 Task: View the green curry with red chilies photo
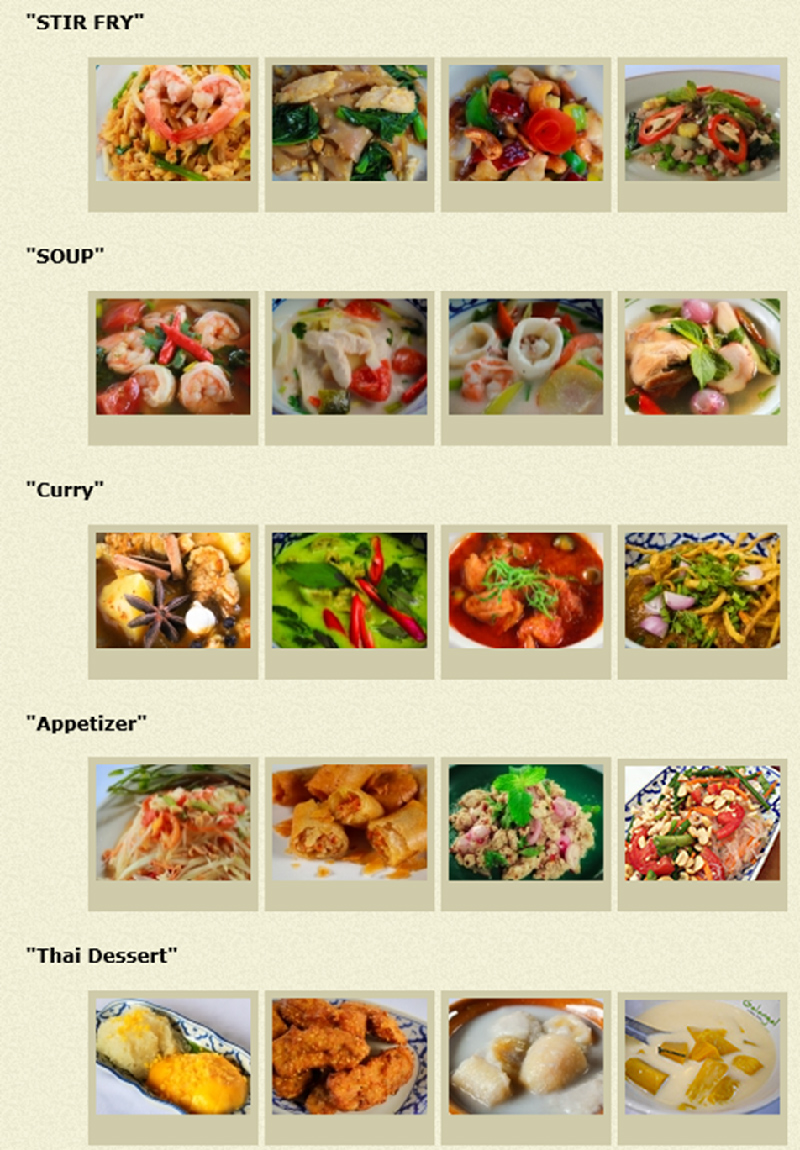(x=349, y=590)
